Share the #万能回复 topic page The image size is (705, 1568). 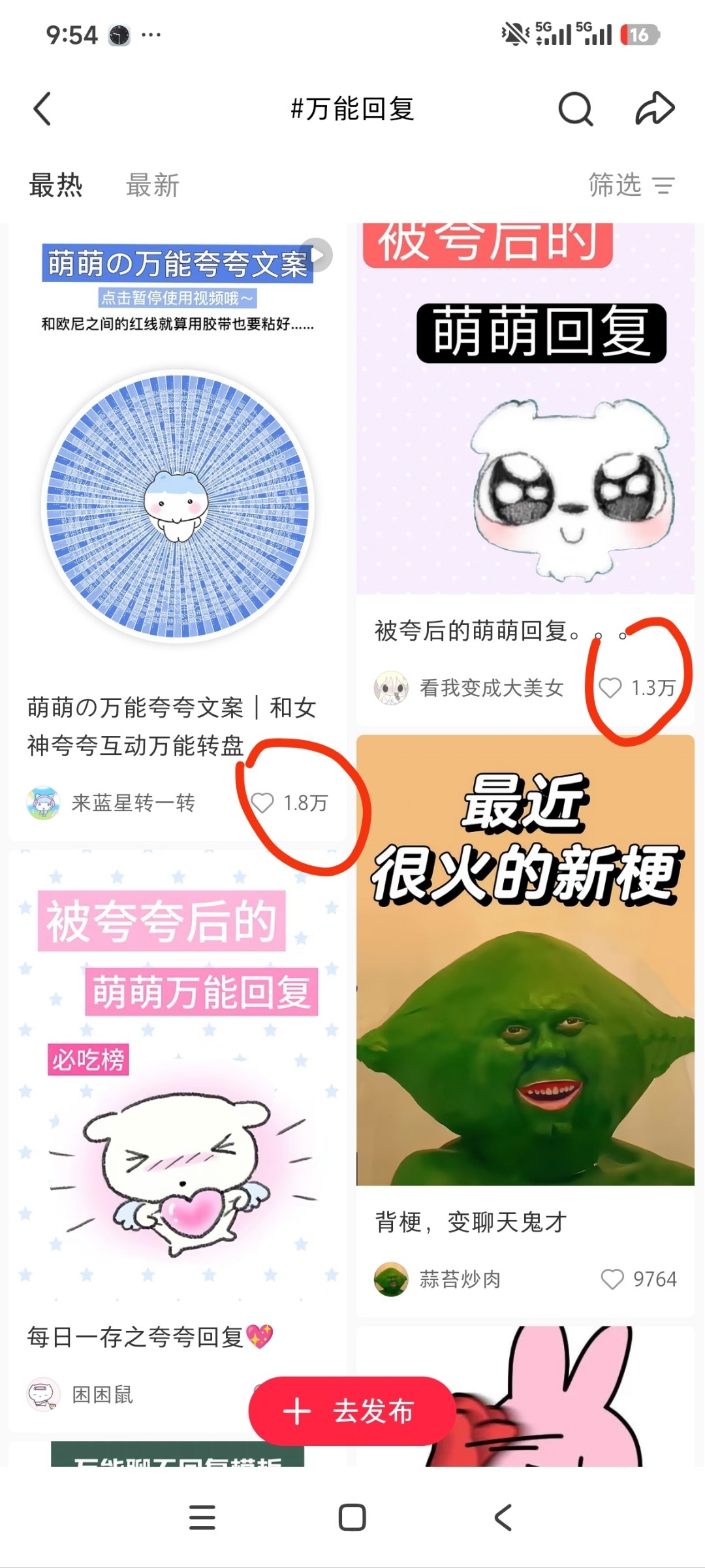[655, 108]
